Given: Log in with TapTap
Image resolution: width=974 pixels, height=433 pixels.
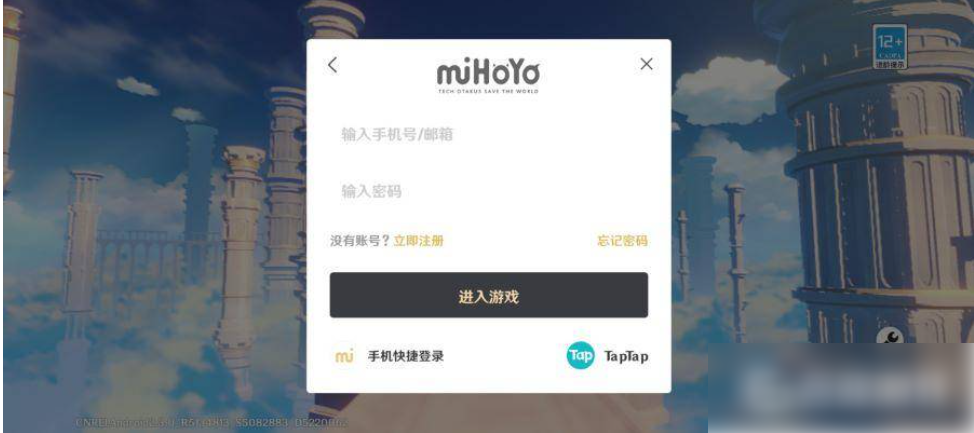Looking at the screenshot, I should [607, 356].
